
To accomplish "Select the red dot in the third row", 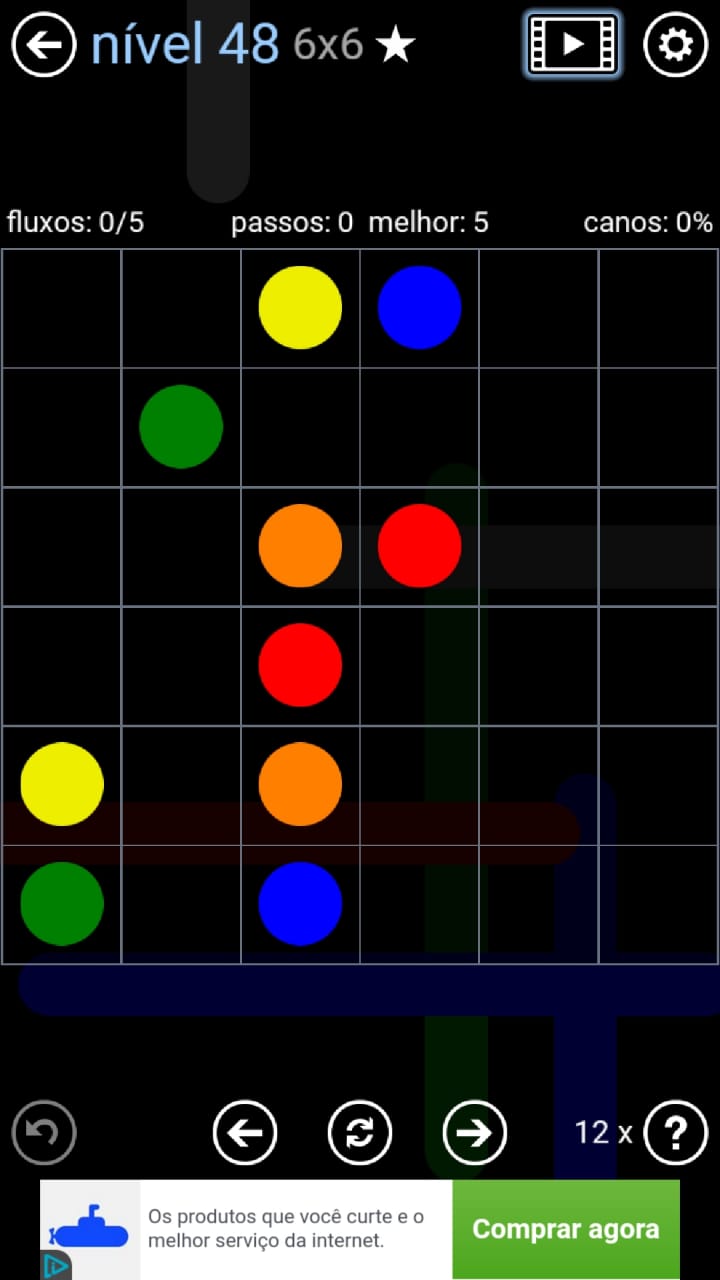I will click(x=419, y=546).
